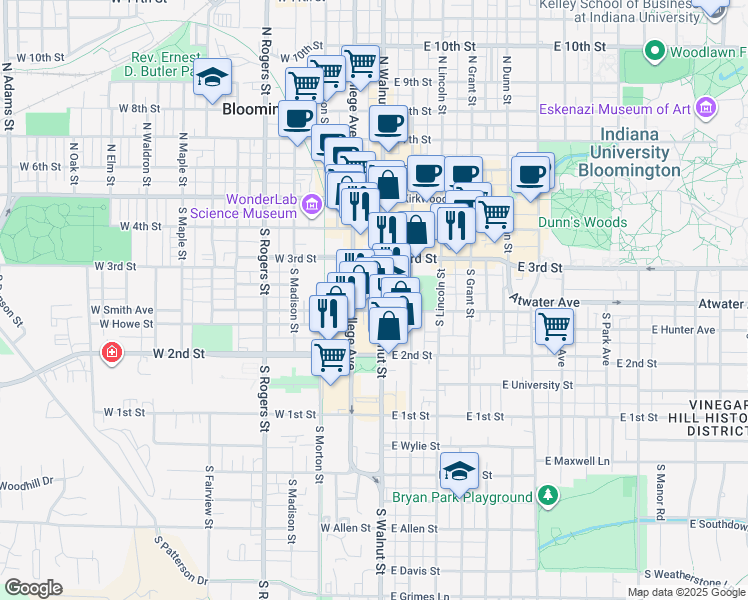This screenshot has height=600, width=748.
Task: Open the Eskenazi Museum of Art pin
Action: coord(707,108)
